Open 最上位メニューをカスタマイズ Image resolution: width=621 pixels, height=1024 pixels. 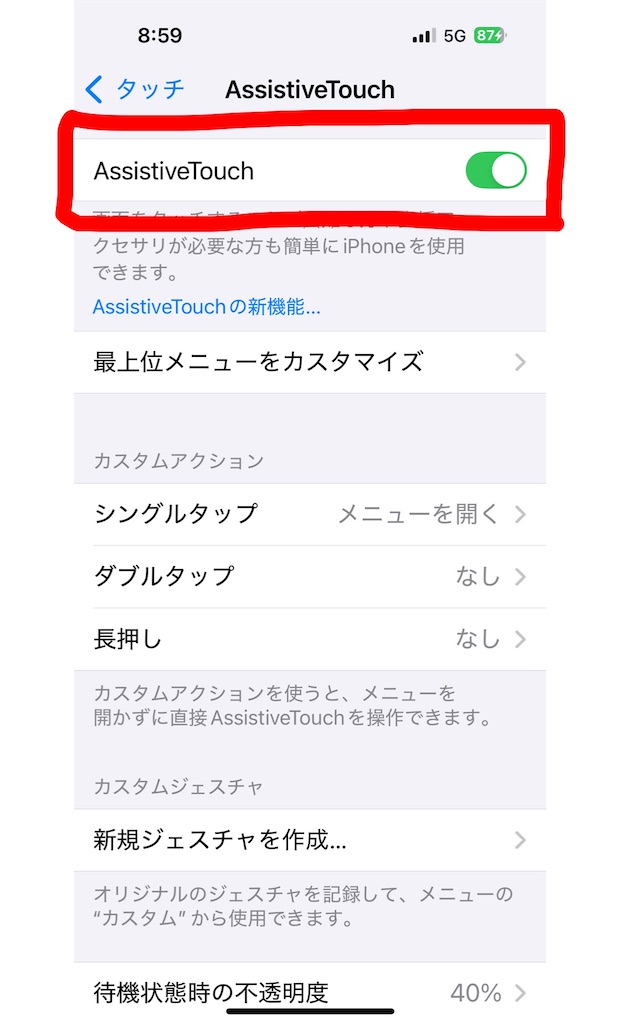tap(310, 362)
